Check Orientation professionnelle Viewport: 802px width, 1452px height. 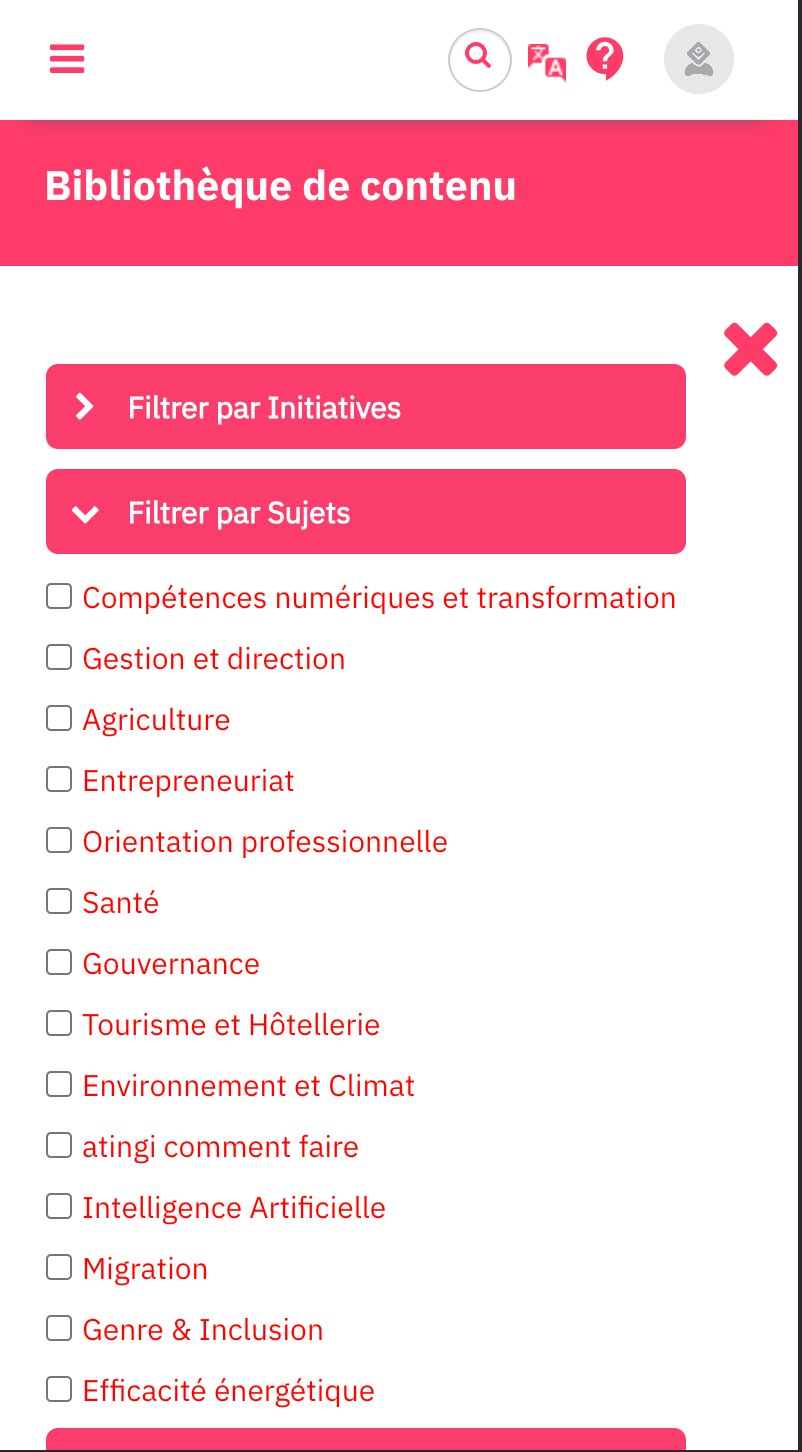click(60, 841)
